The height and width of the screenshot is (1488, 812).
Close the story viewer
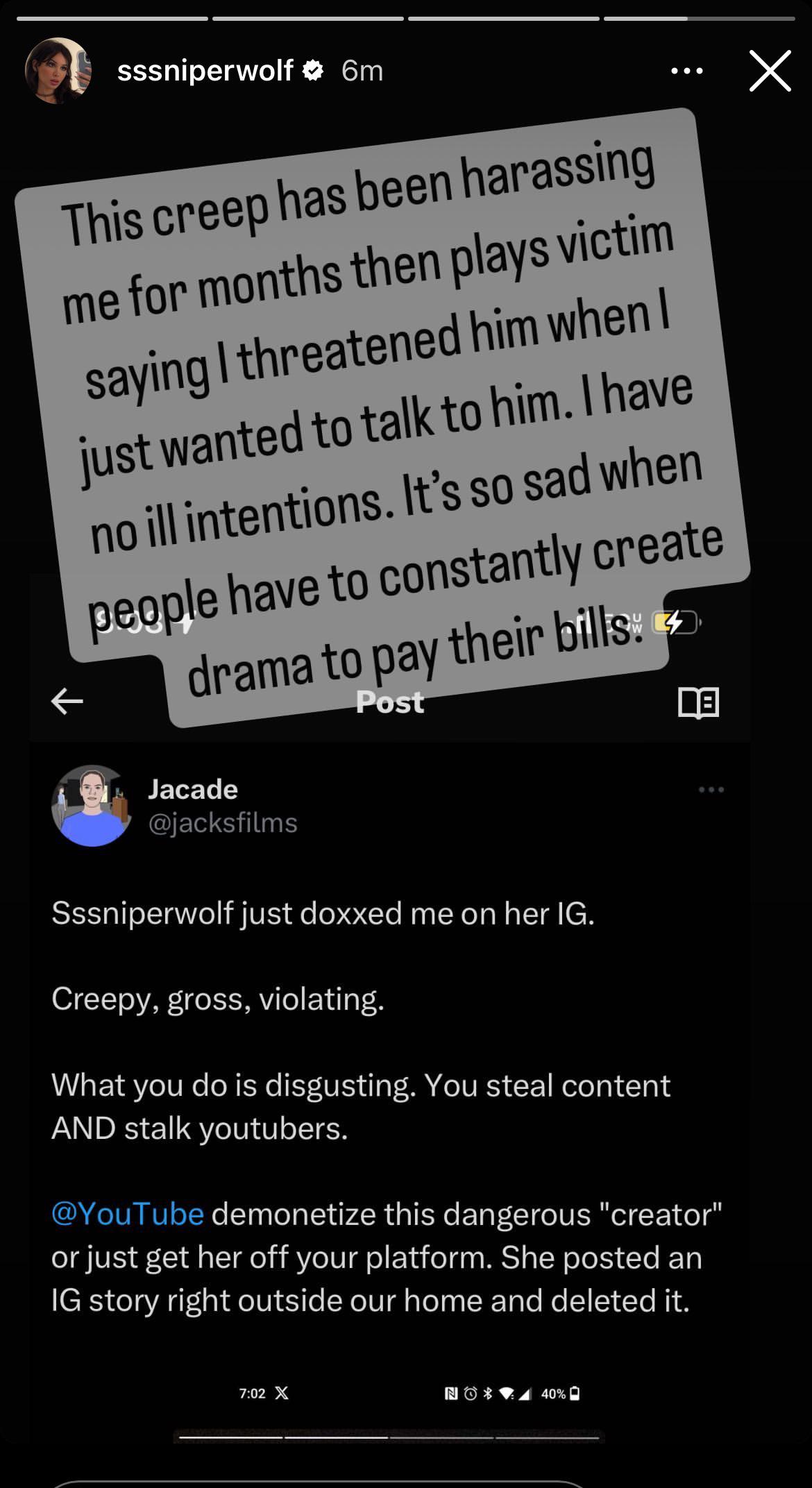click(770, 71)
